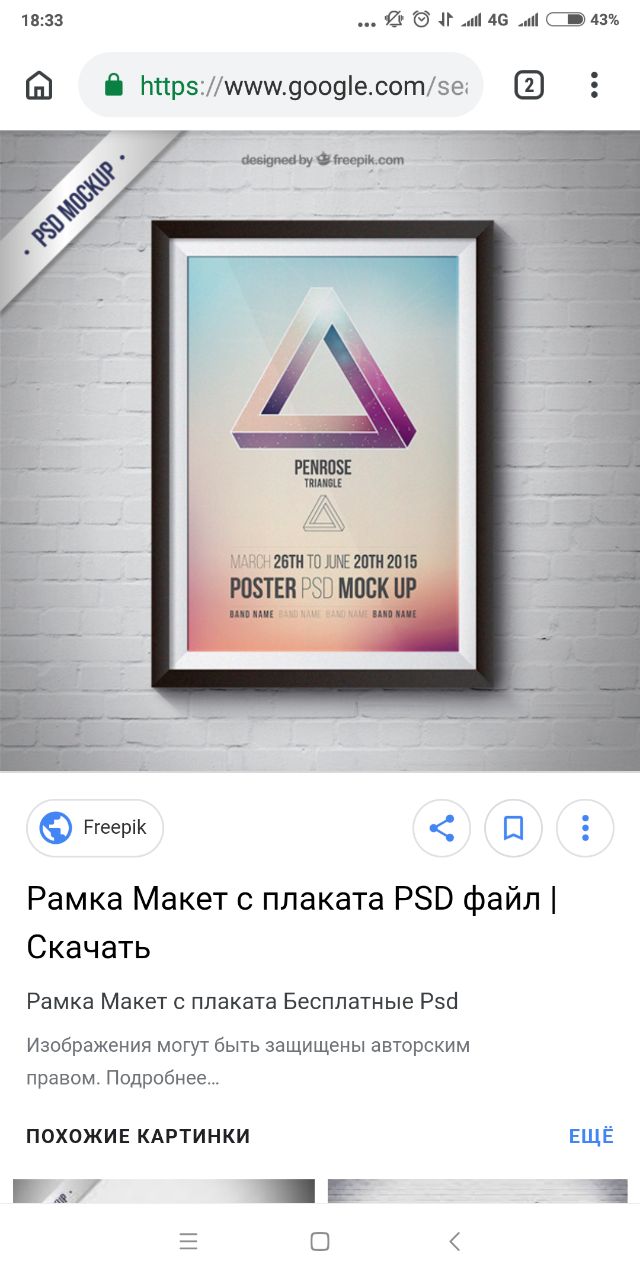Viewport: 640px width, 1280px height.
Task: Tap the 'Подробнее…' copyright link
Action: pos(162,1078)
